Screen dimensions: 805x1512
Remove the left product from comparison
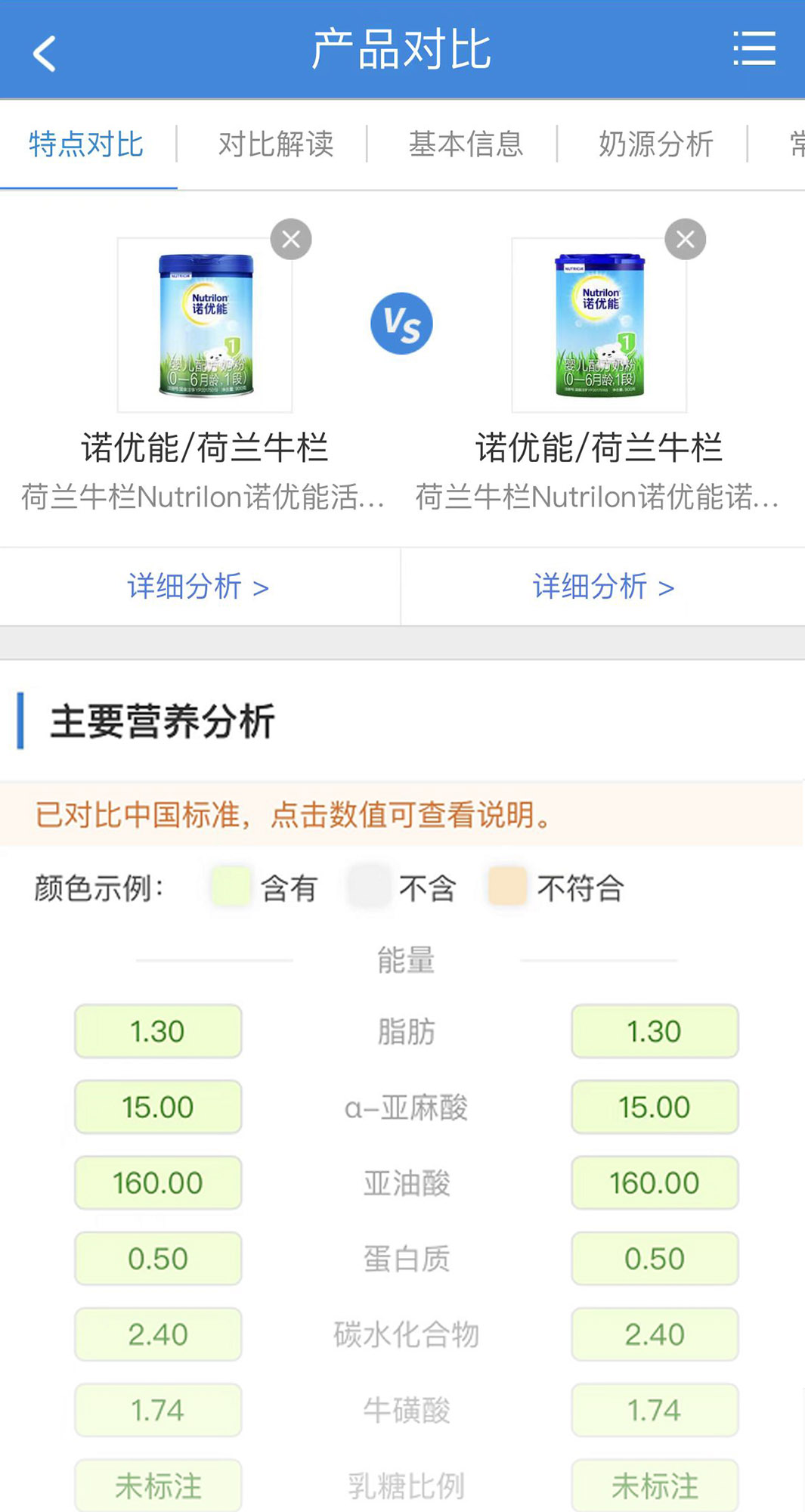[x=291, y=240]
